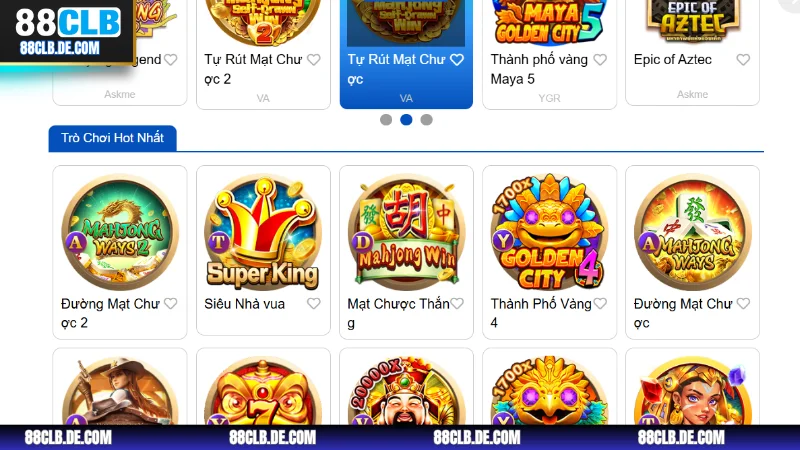Like Thành phố vàng Maya 5 with heart
The height and width of the screenshot is (450, 800).
click(x=600, y=60)
